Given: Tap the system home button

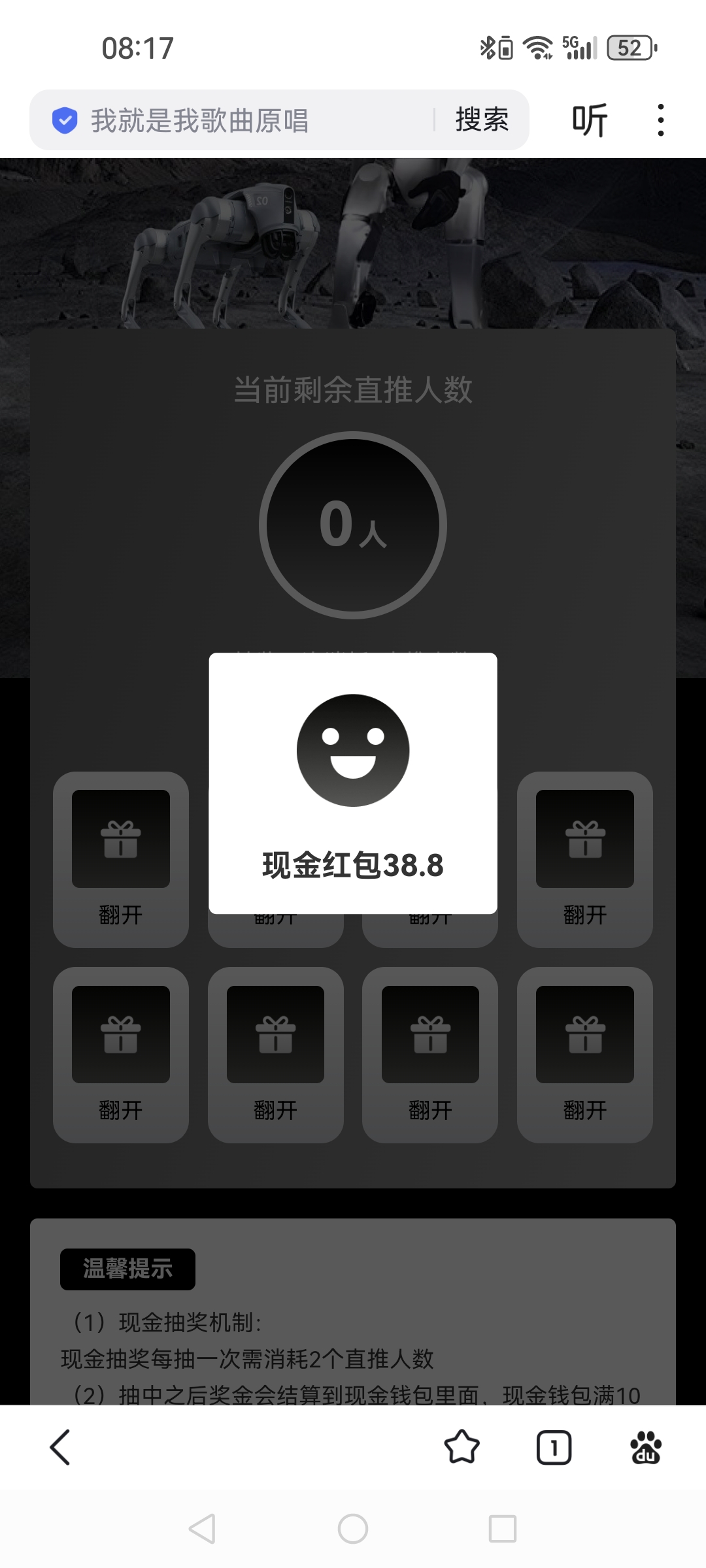Looking at the screenshot, I should pyautogui.click(x=353, y=1529).
